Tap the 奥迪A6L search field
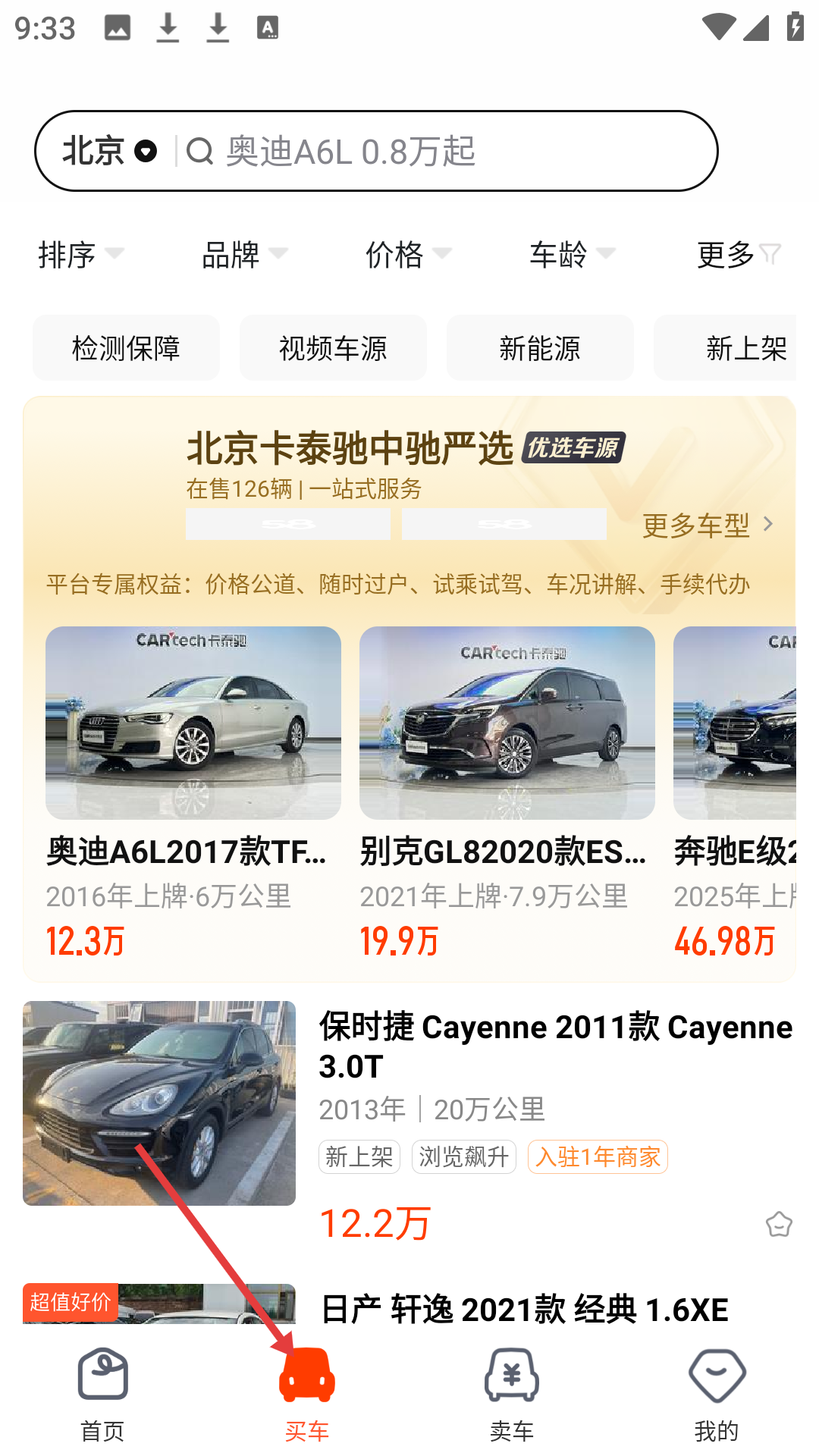The width and height of the screenshot is (819, 1456). tap(440, 151)
